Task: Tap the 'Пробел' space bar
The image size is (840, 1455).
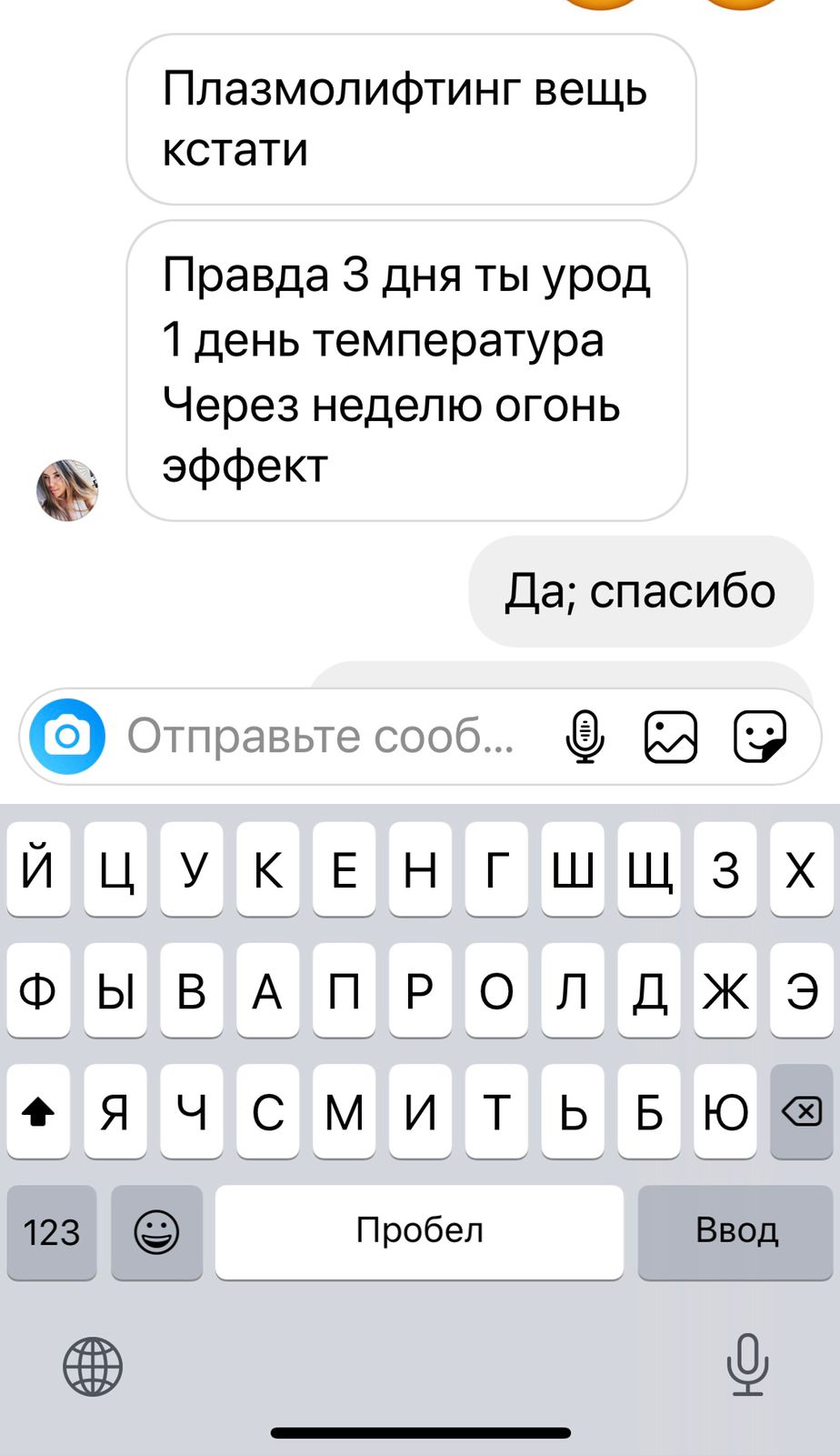Action: pos(419,1232)
